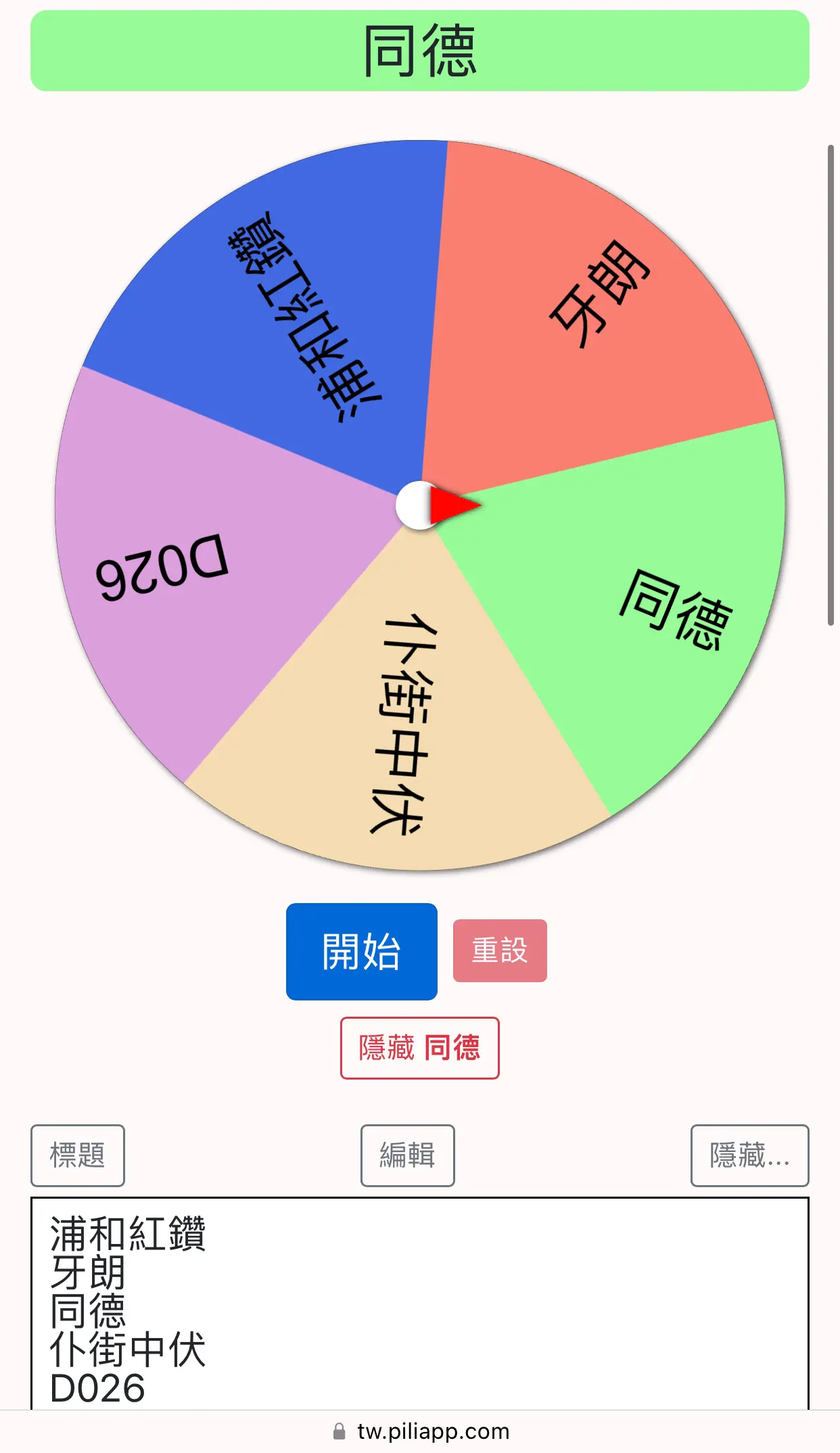
Task: Tap the tw.piliapp.com address bar
Action: [420, 1431]
